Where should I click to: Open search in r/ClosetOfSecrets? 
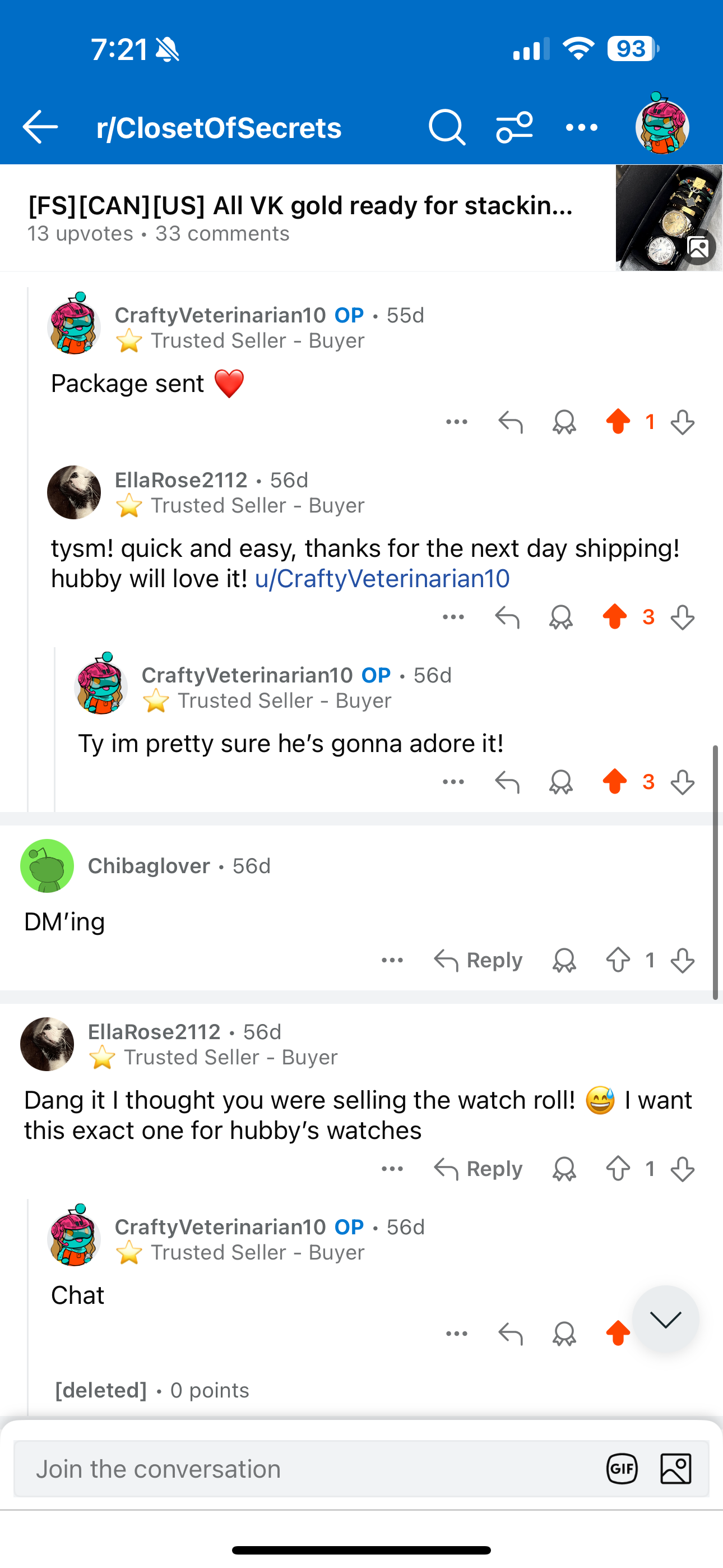click(x=447, y=127)
